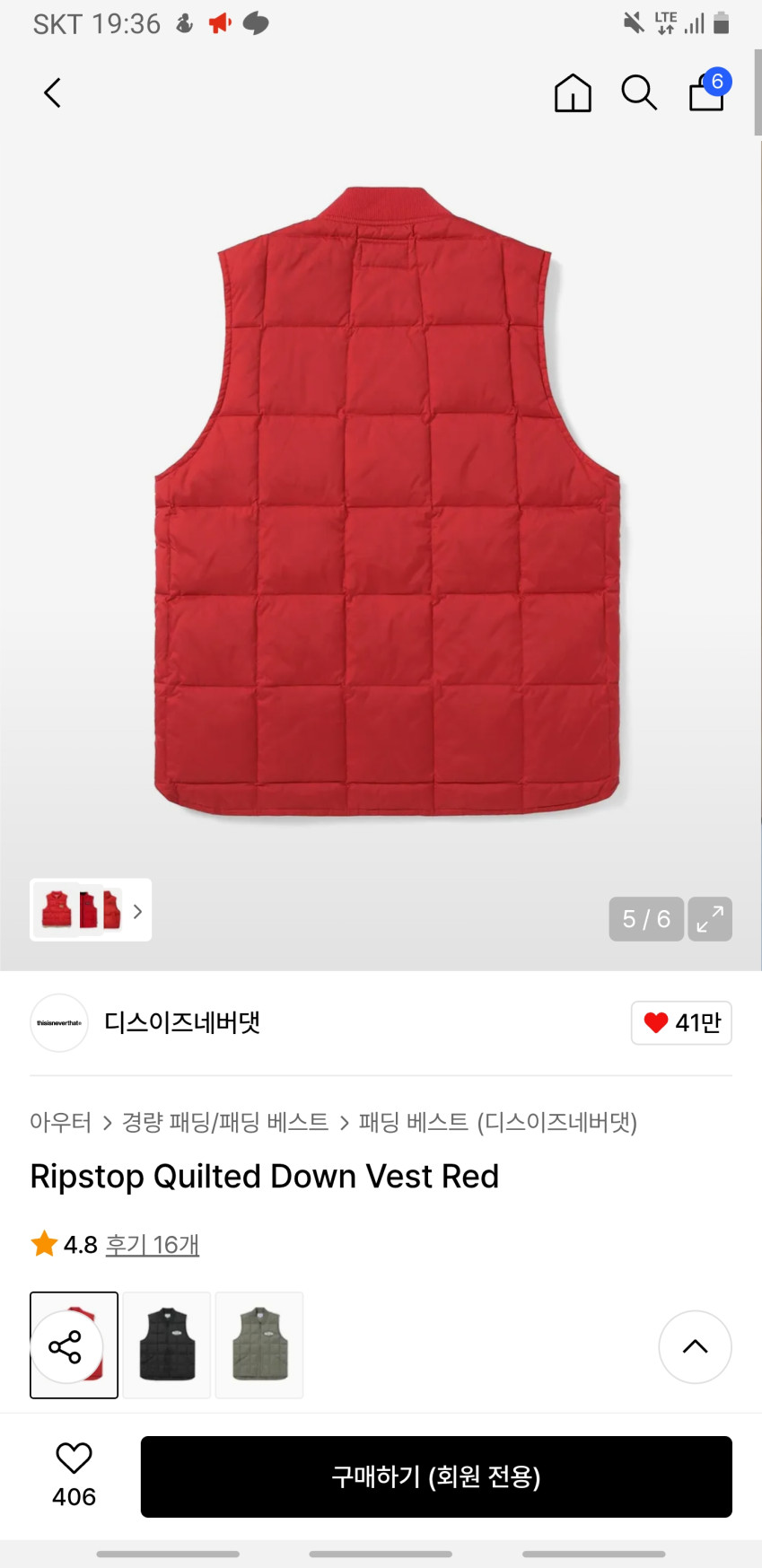Go back with the top-left arrow
Viewport: 762px width, 1568px height.
tap(53, 92)
